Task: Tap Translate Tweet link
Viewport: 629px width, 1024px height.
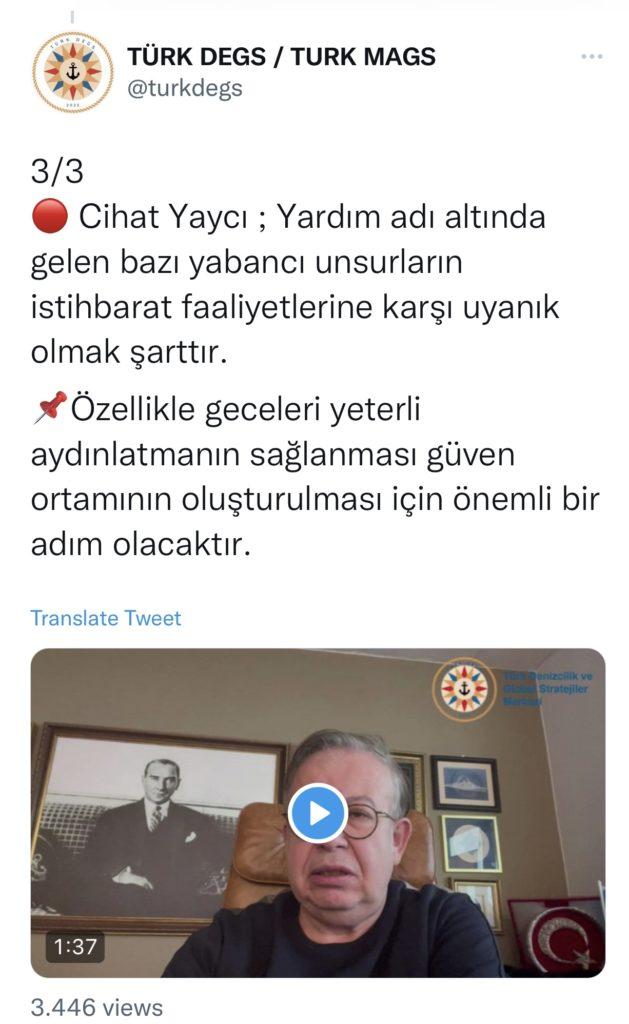Action: click(x=106, y=618)
